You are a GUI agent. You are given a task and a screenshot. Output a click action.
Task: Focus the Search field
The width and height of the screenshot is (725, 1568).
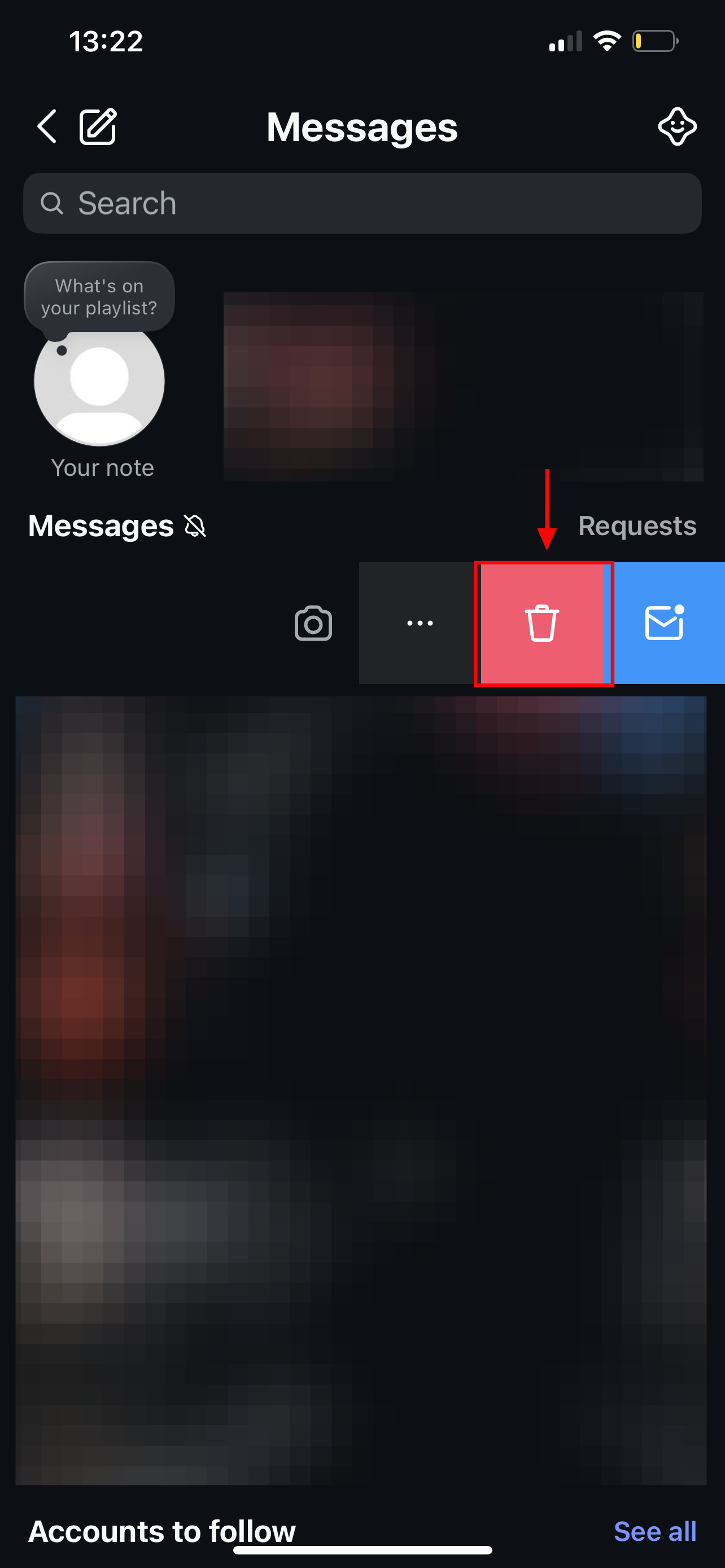point(362,203)
